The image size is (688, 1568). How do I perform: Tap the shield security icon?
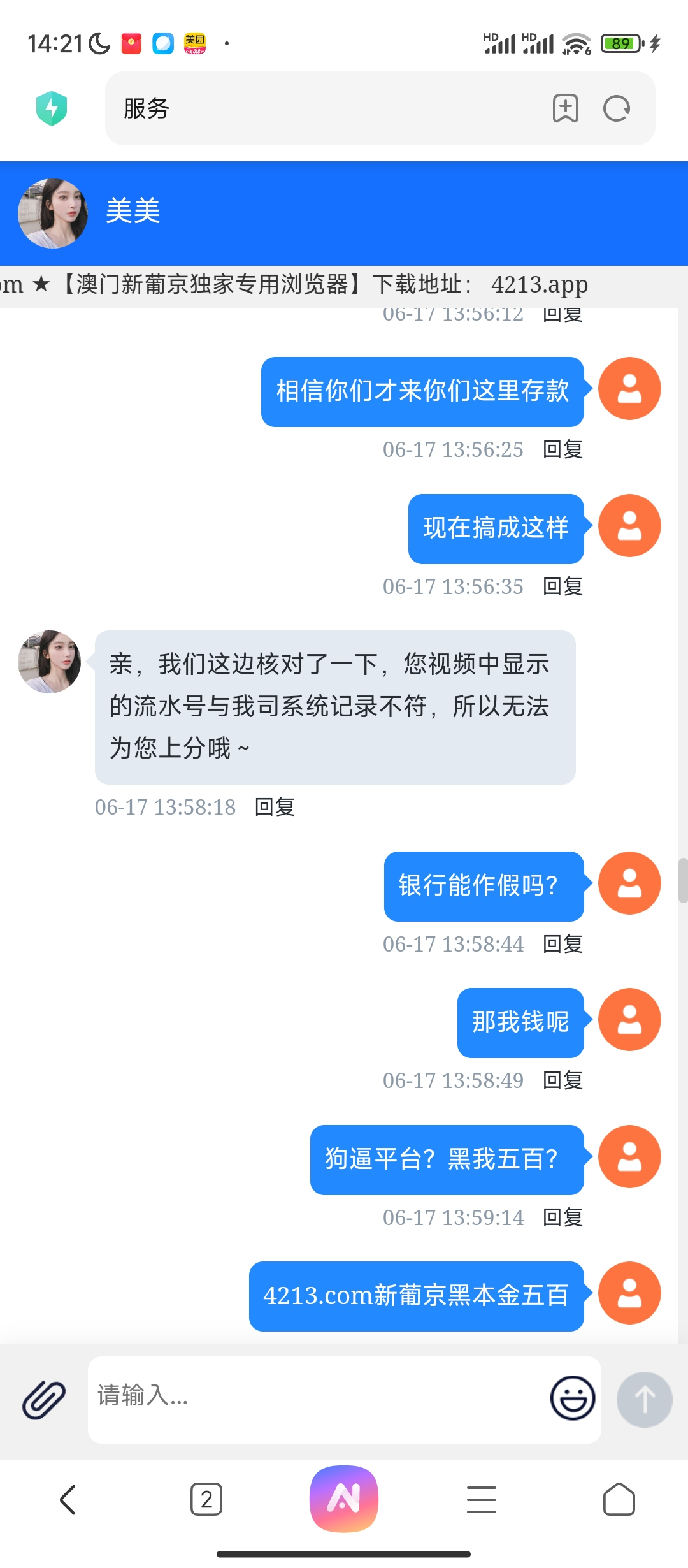52,108
